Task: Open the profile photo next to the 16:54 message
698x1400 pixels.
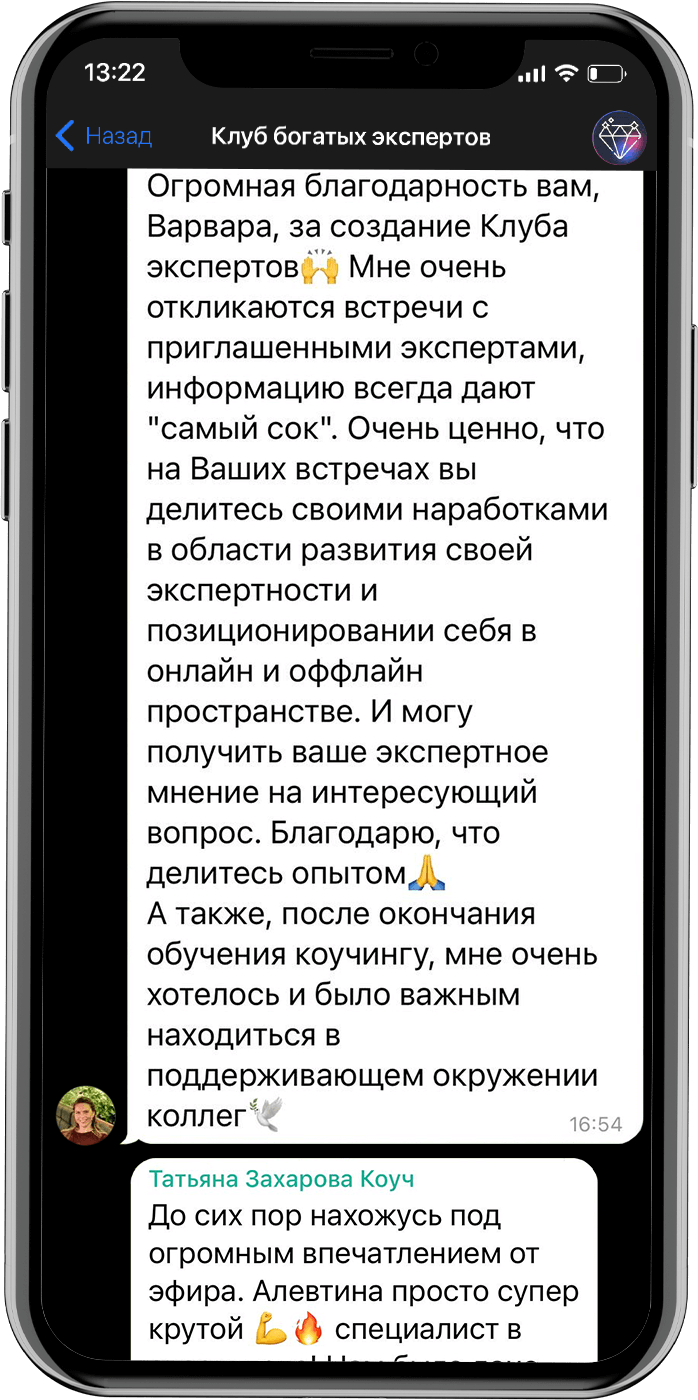Action: point(86,1115)
